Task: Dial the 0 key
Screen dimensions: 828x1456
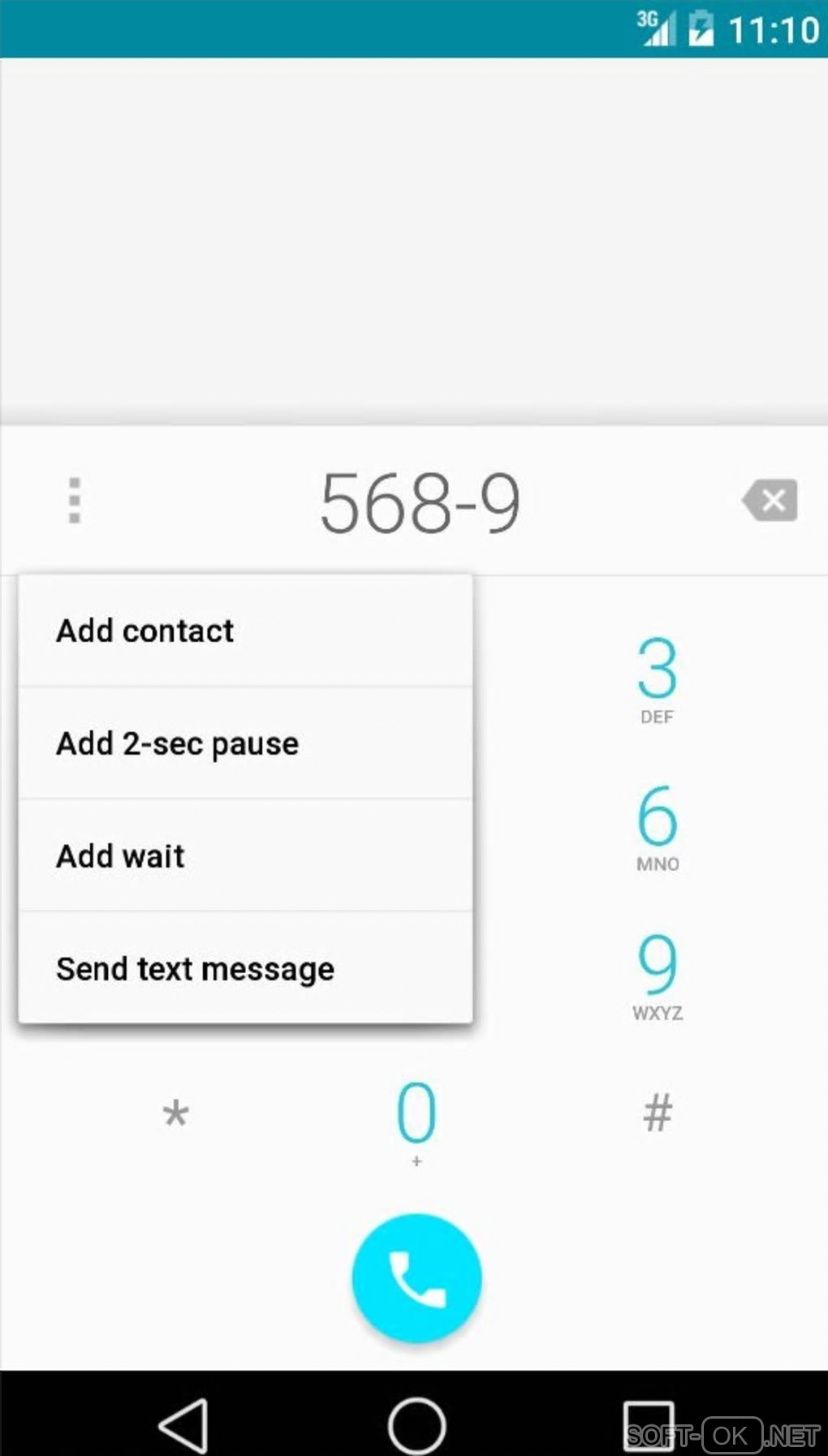Action: coord(416,1120)
